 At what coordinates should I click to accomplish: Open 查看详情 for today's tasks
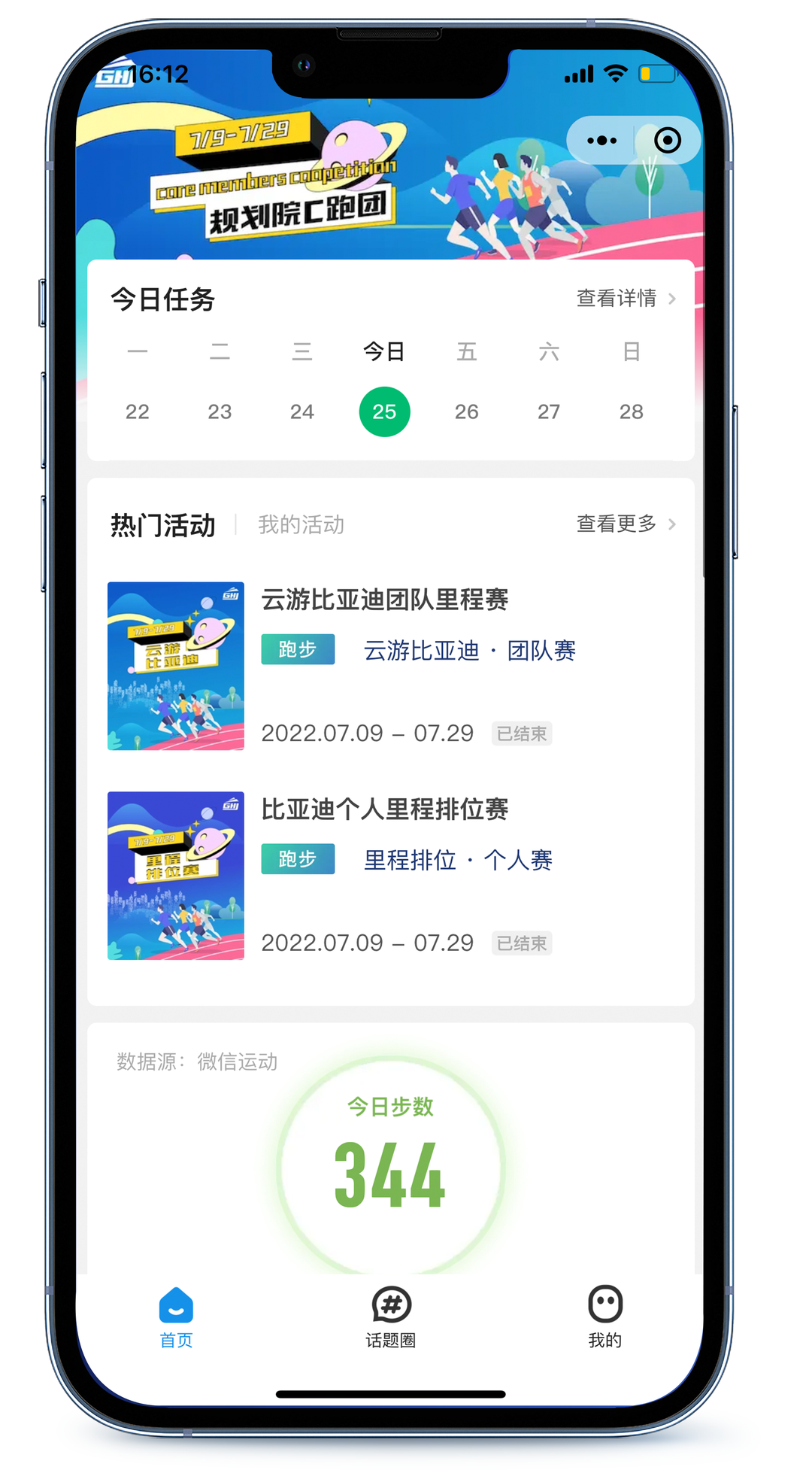(626, 299)
